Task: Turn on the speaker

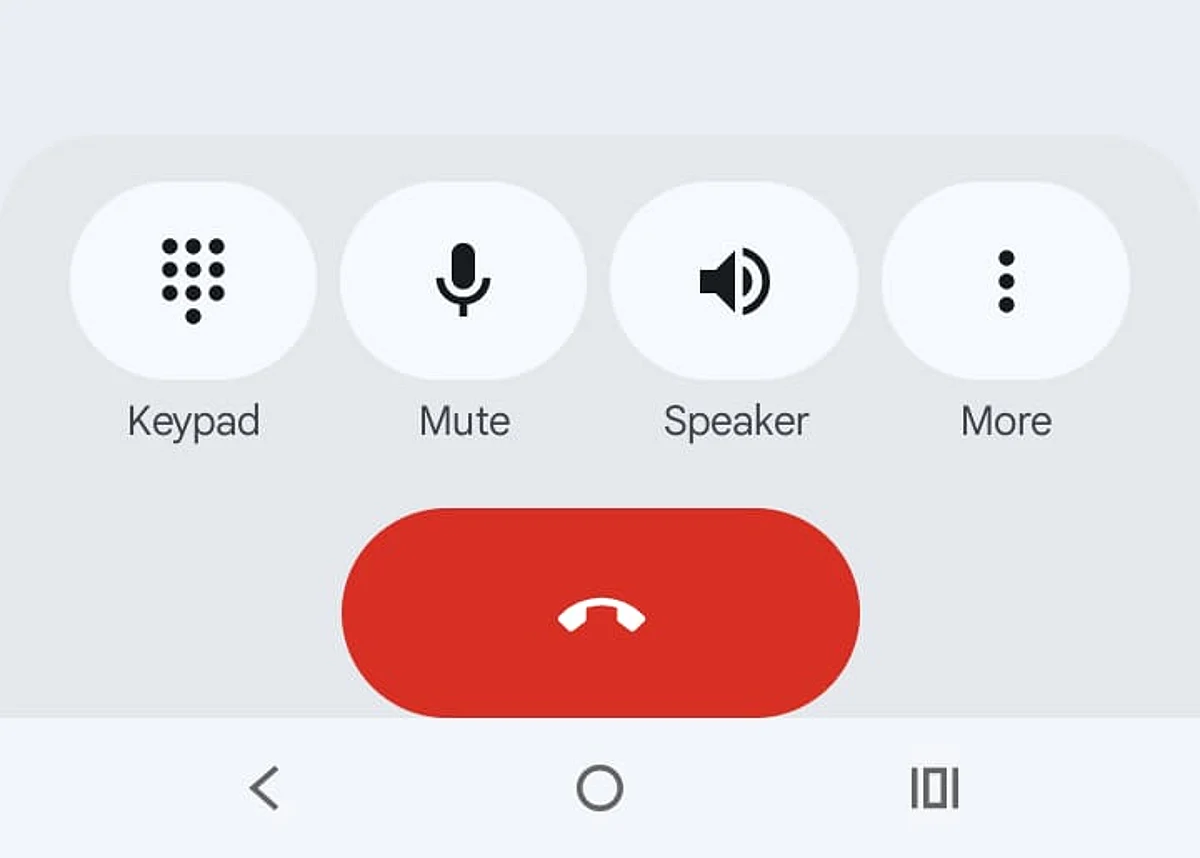Action: pyautogui.click(x=734, y=280)
